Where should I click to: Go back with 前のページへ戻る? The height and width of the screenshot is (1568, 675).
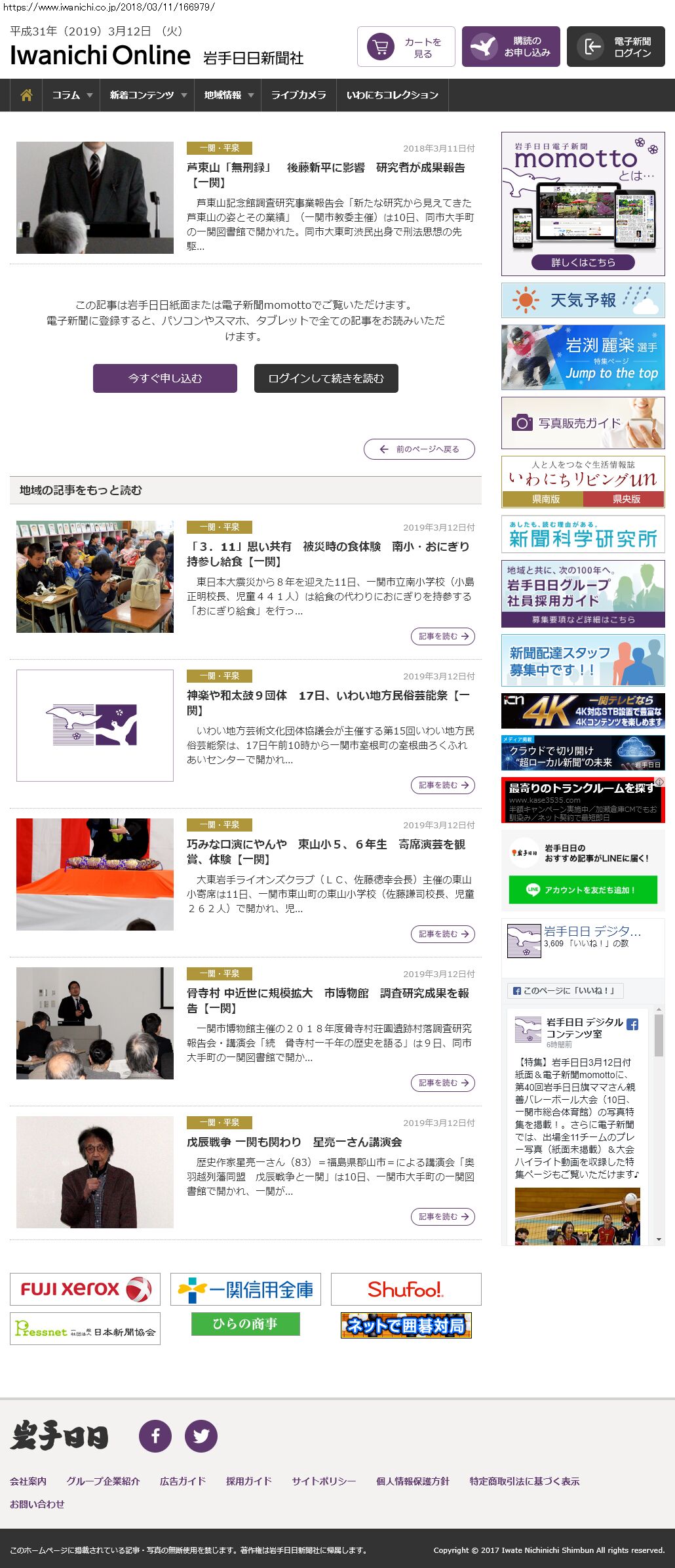click(x=419, y=449)
